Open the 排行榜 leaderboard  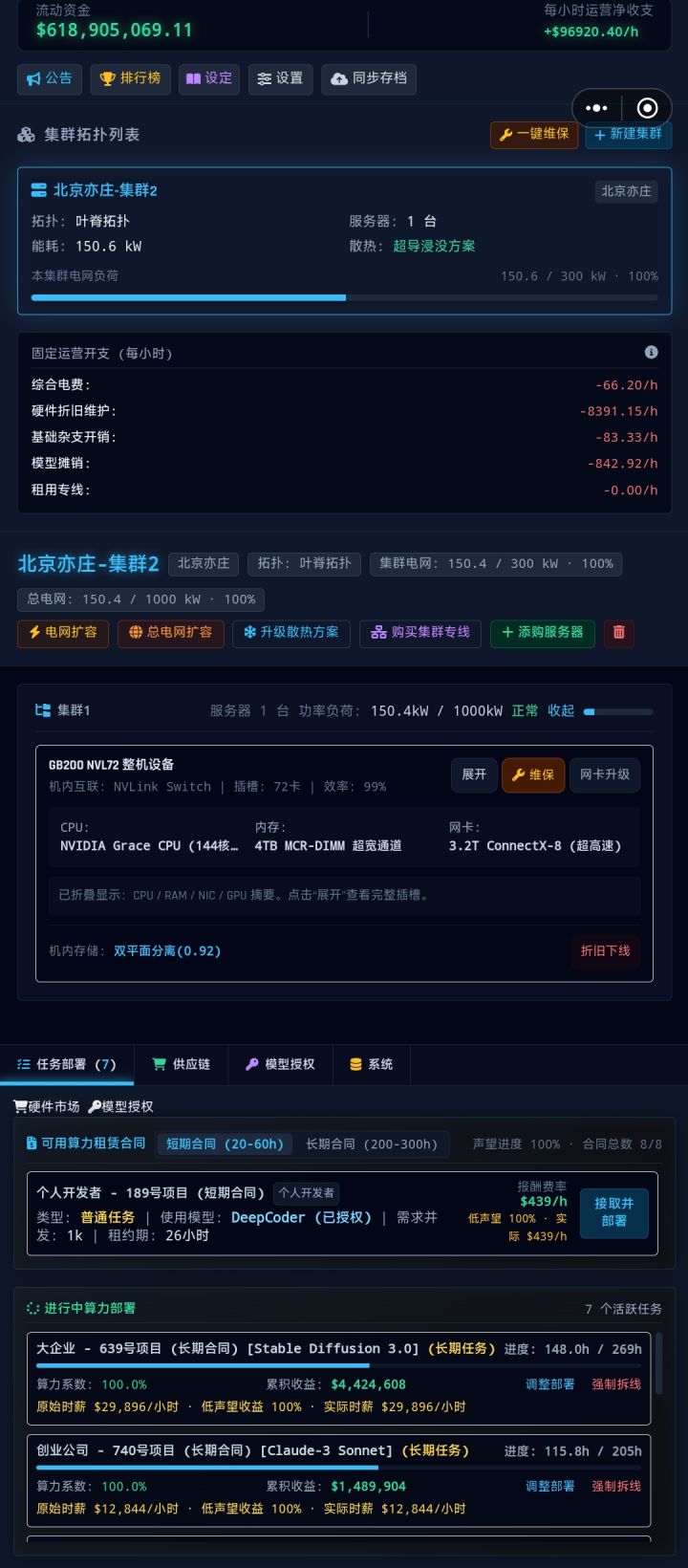click(x=131, y=78)
